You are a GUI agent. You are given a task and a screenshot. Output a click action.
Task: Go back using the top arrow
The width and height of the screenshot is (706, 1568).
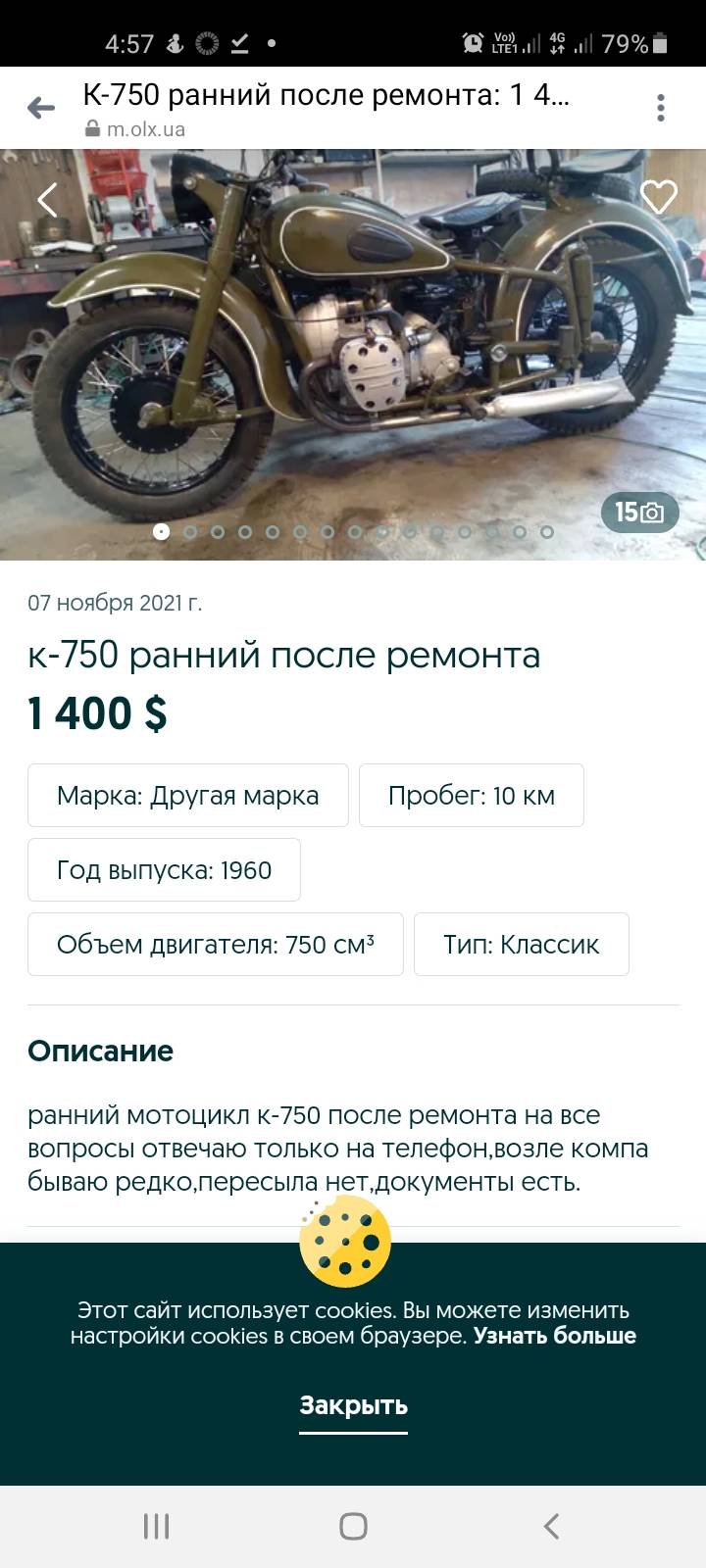click(41, 108)
